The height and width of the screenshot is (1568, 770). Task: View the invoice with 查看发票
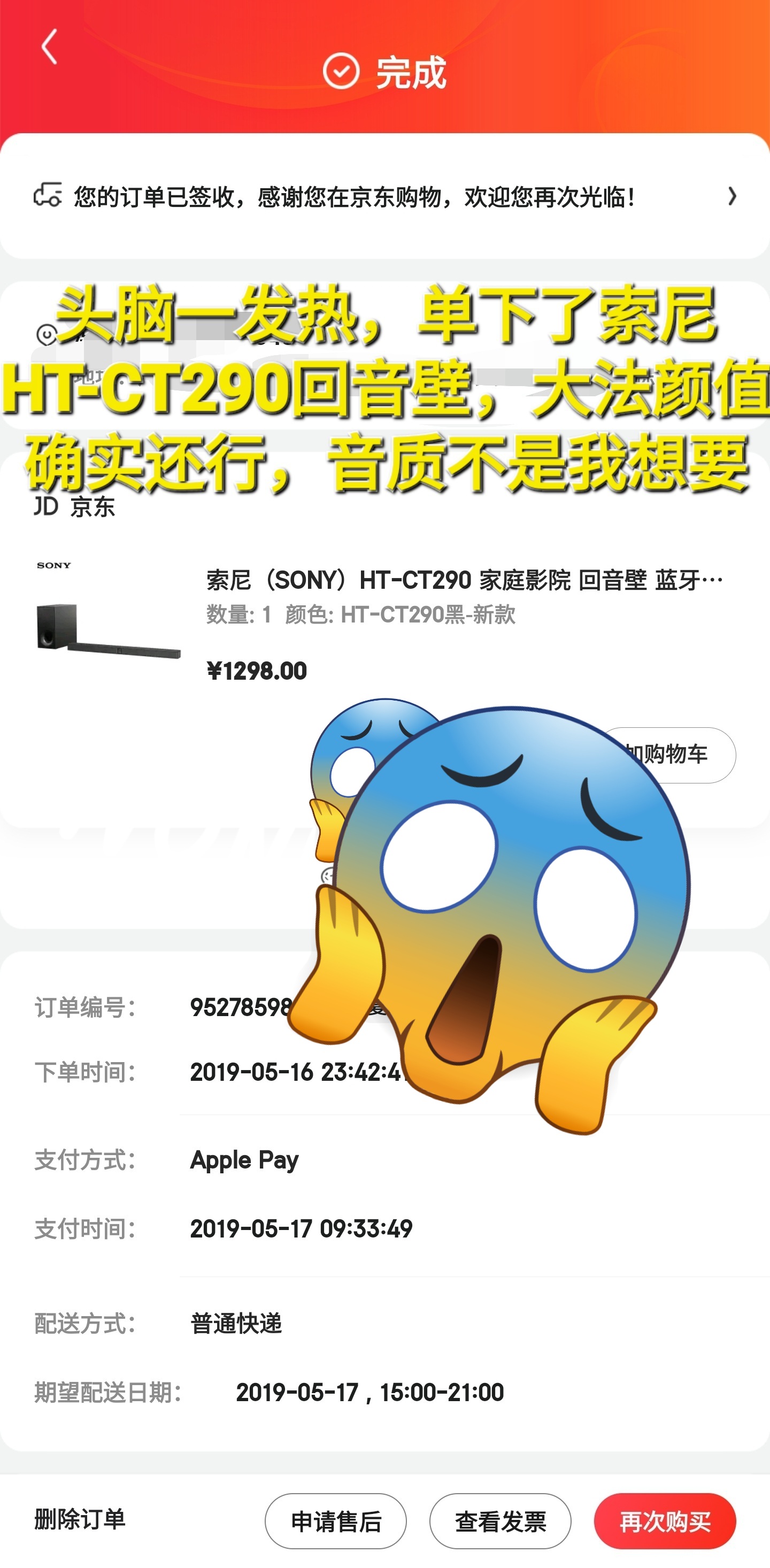(x=500, y=1520)
